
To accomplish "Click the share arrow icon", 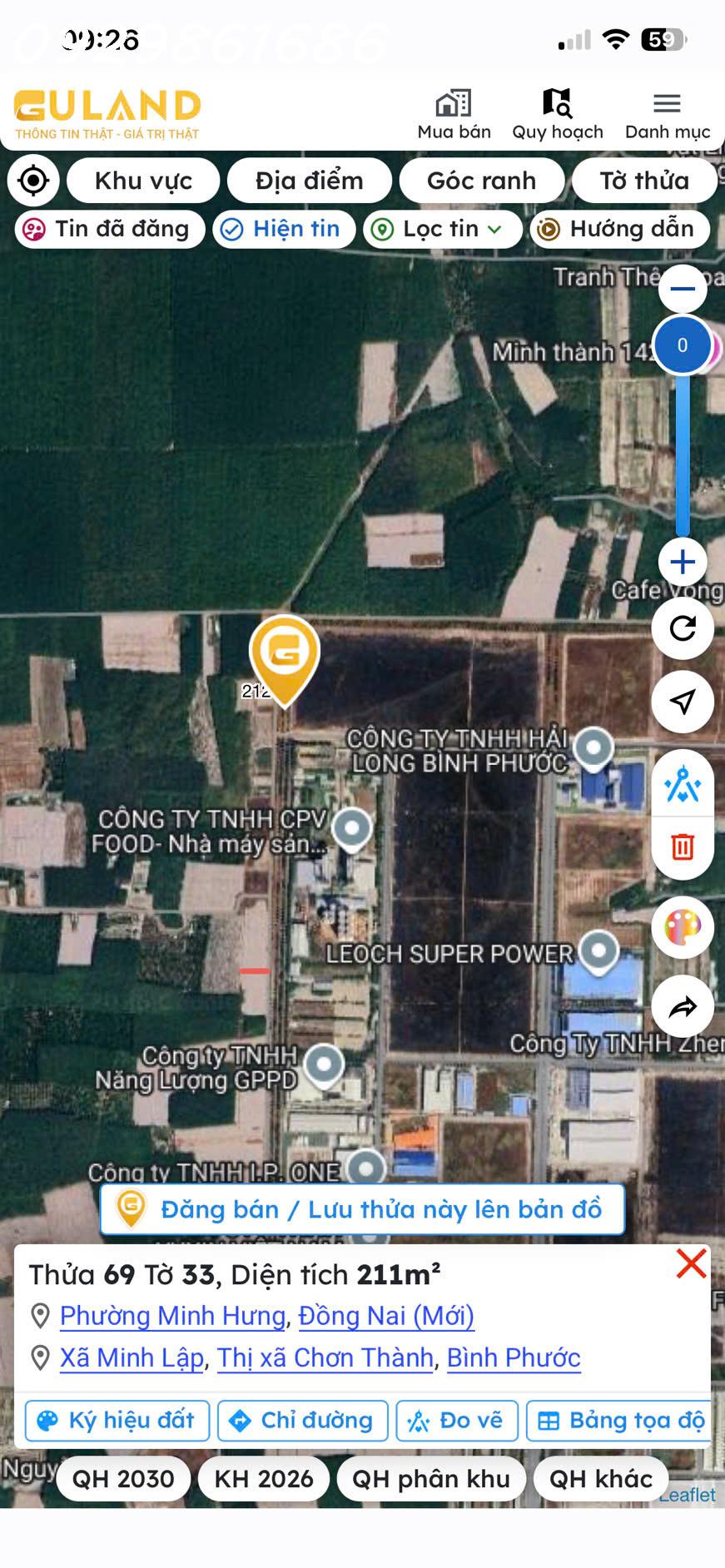I will click(x=682, y=1006).
